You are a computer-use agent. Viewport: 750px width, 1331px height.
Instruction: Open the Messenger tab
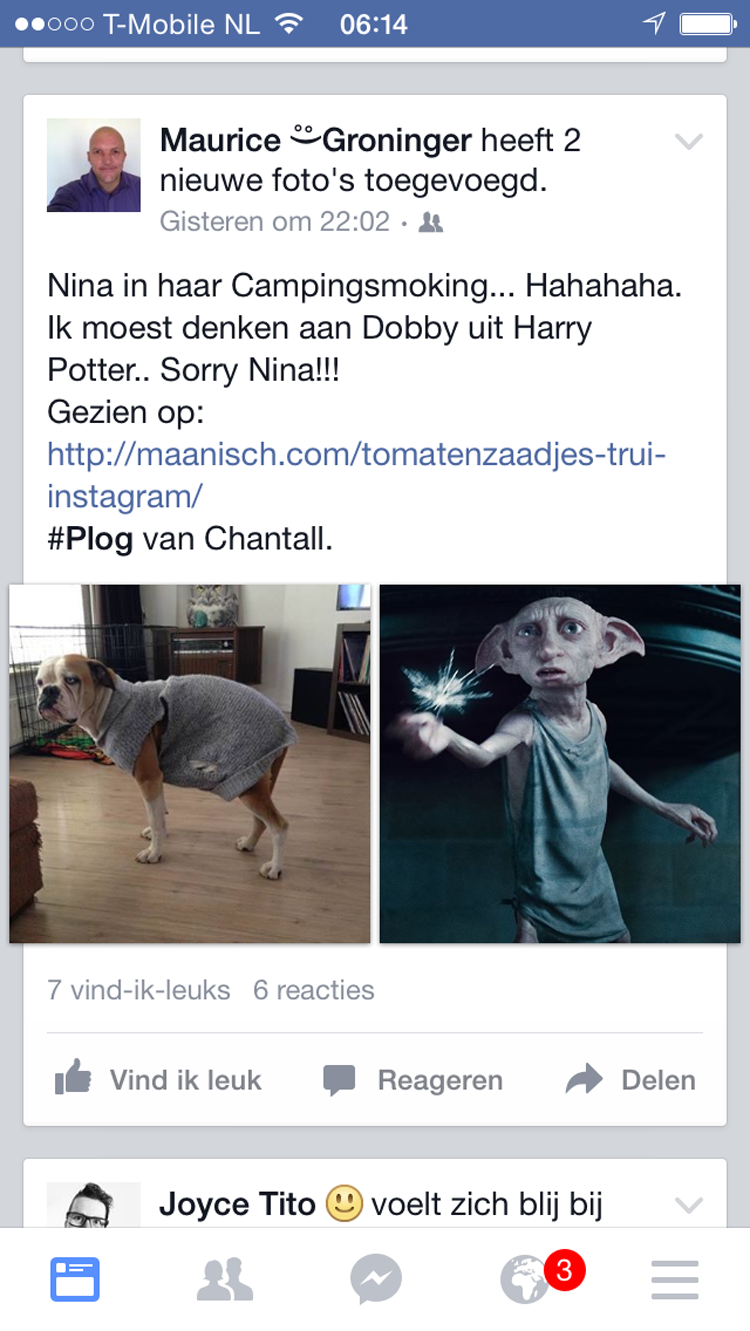click(375, 1279)
